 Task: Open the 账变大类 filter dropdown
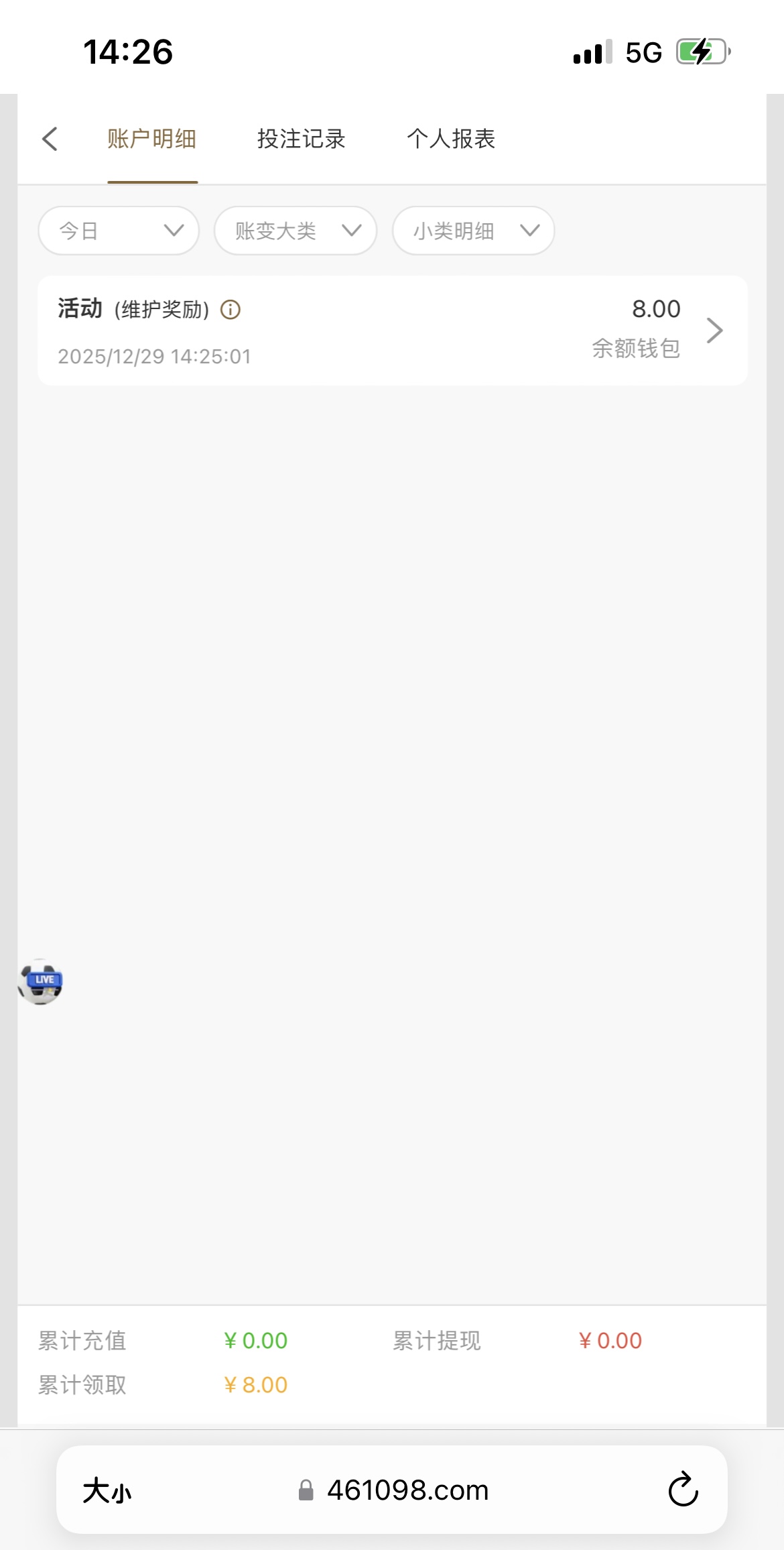295,231
